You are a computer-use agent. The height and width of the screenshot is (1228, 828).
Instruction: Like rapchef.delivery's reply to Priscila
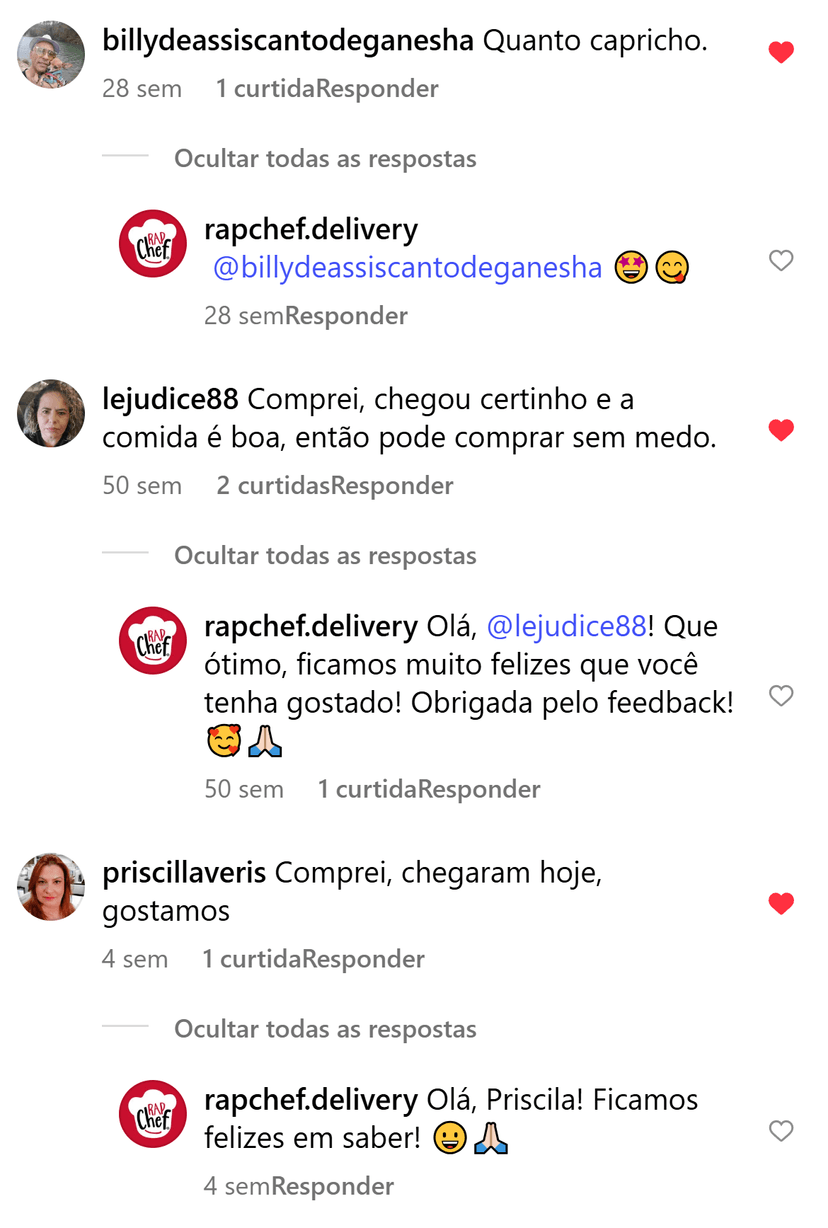[x=781, y=1131]
